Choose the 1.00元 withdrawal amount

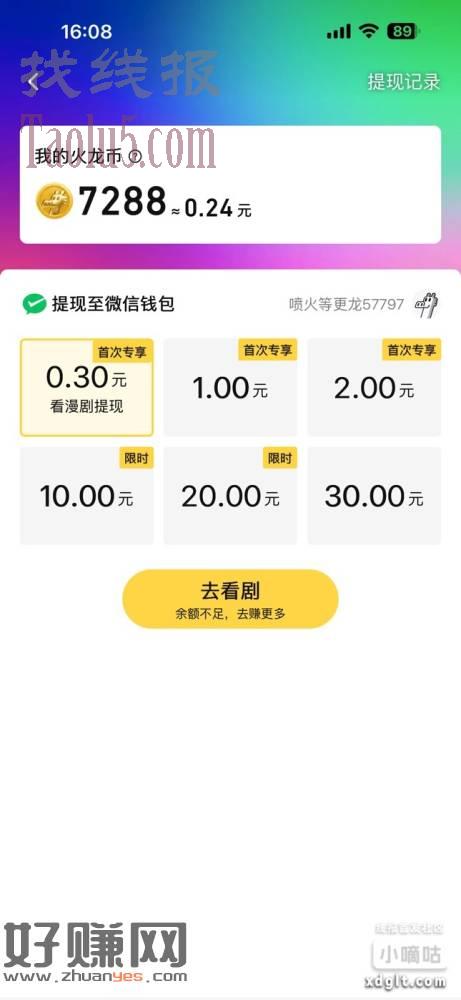(230, 387)
